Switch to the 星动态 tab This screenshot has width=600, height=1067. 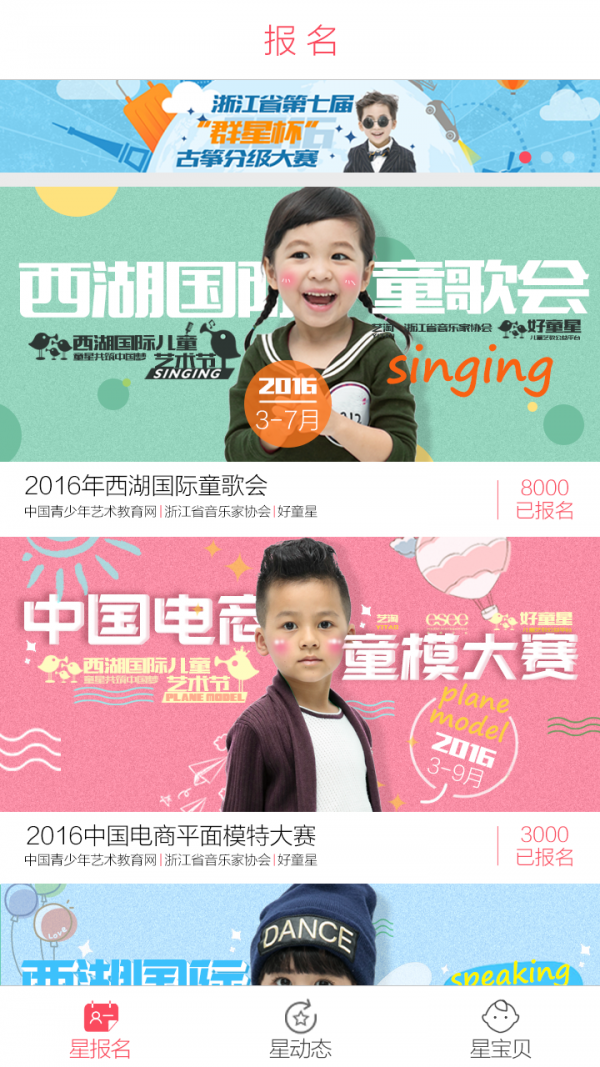[x=300, y=1030]
